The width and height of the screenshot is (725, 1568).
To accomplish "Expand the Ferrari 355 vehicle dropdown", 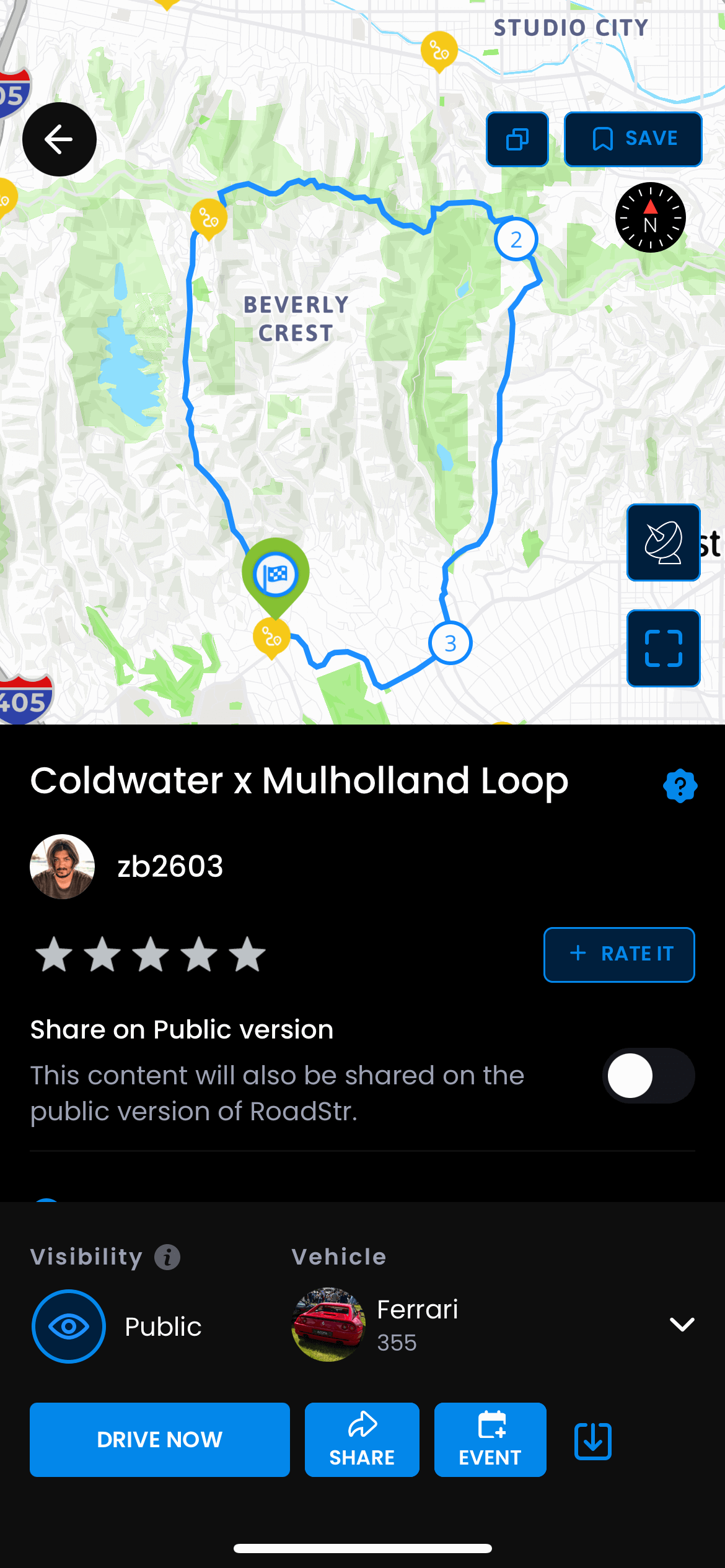I will tap(681, 1324).
